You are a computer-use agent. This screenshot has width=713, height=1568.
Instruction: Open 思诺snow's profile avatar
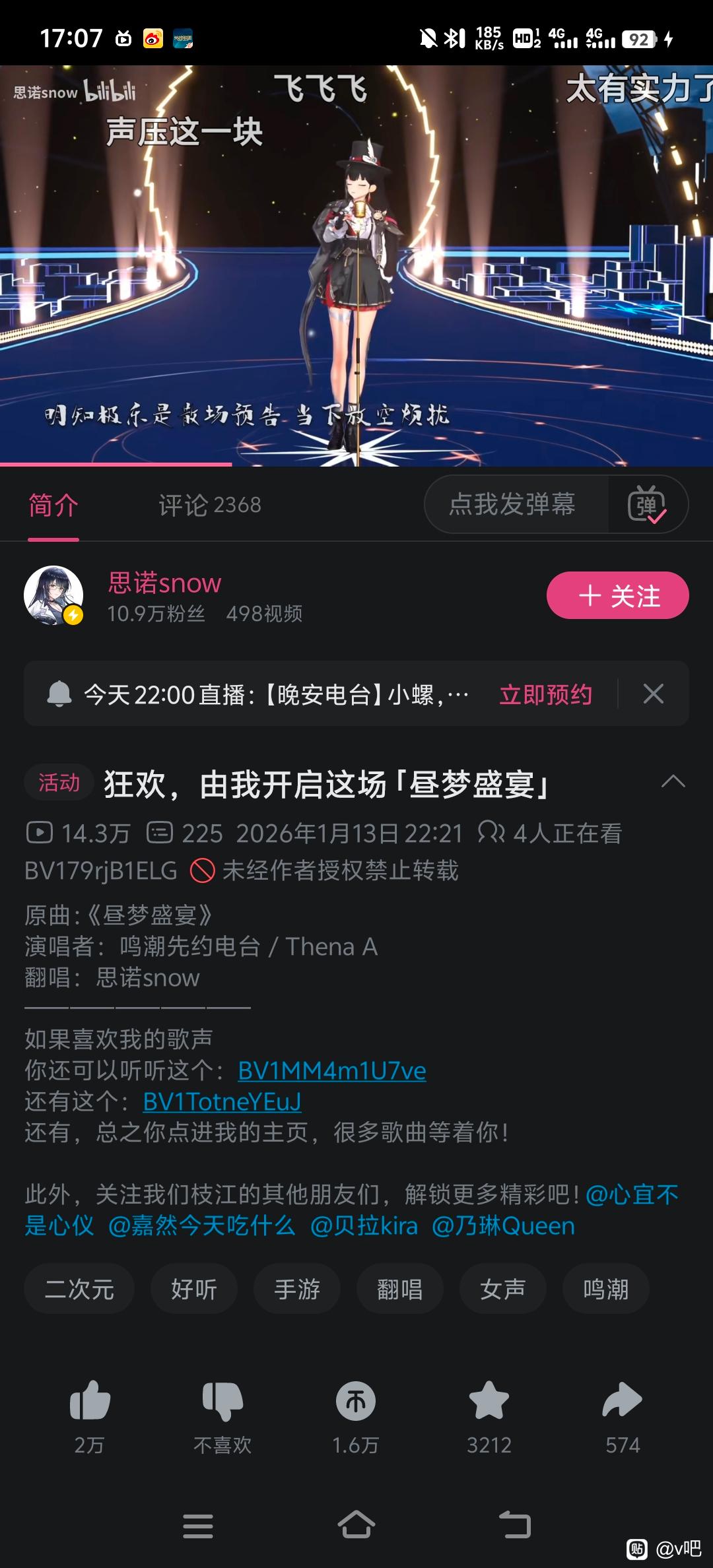[53, 595]
